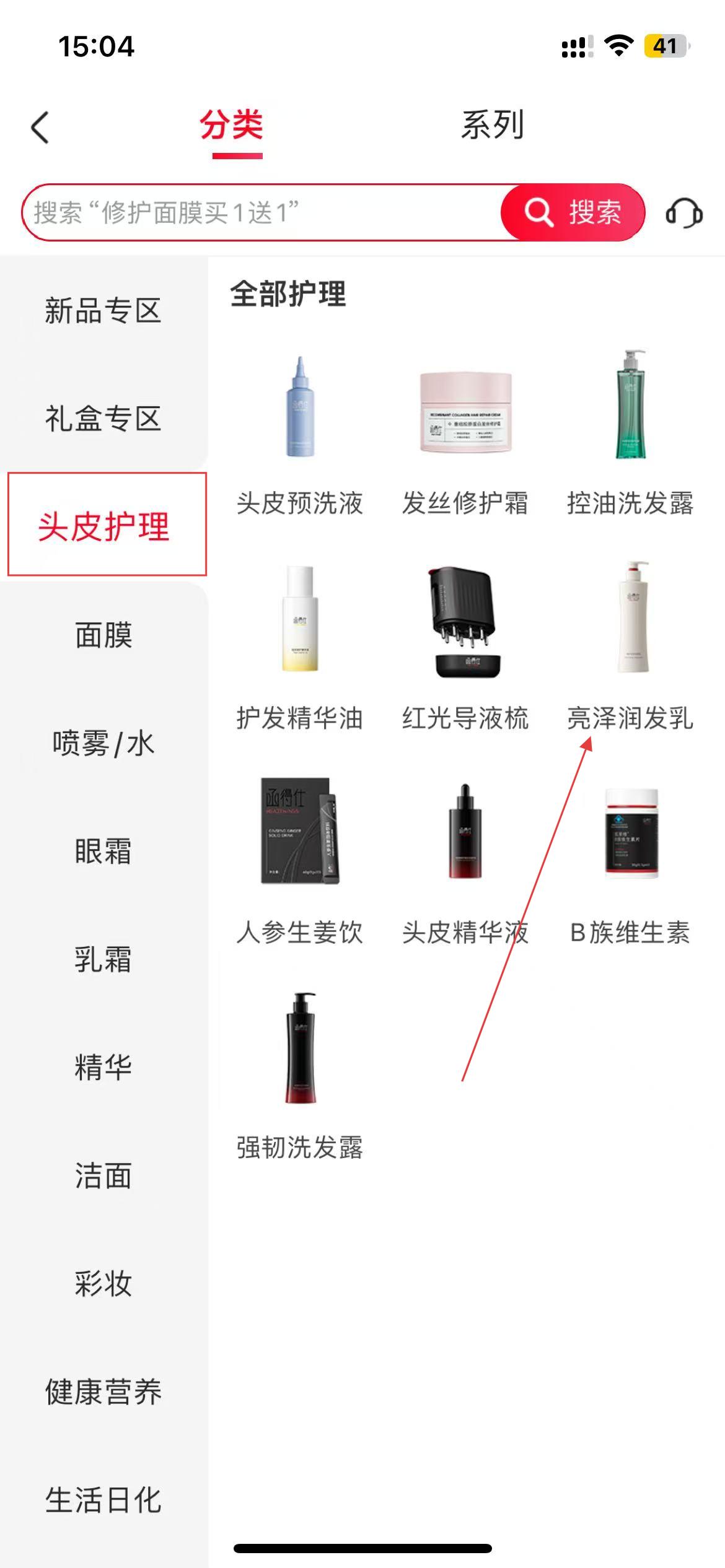Open 眼霜 category
Image resolution: width=725 pixels, height=1568 pixels.
pos(103,852)
